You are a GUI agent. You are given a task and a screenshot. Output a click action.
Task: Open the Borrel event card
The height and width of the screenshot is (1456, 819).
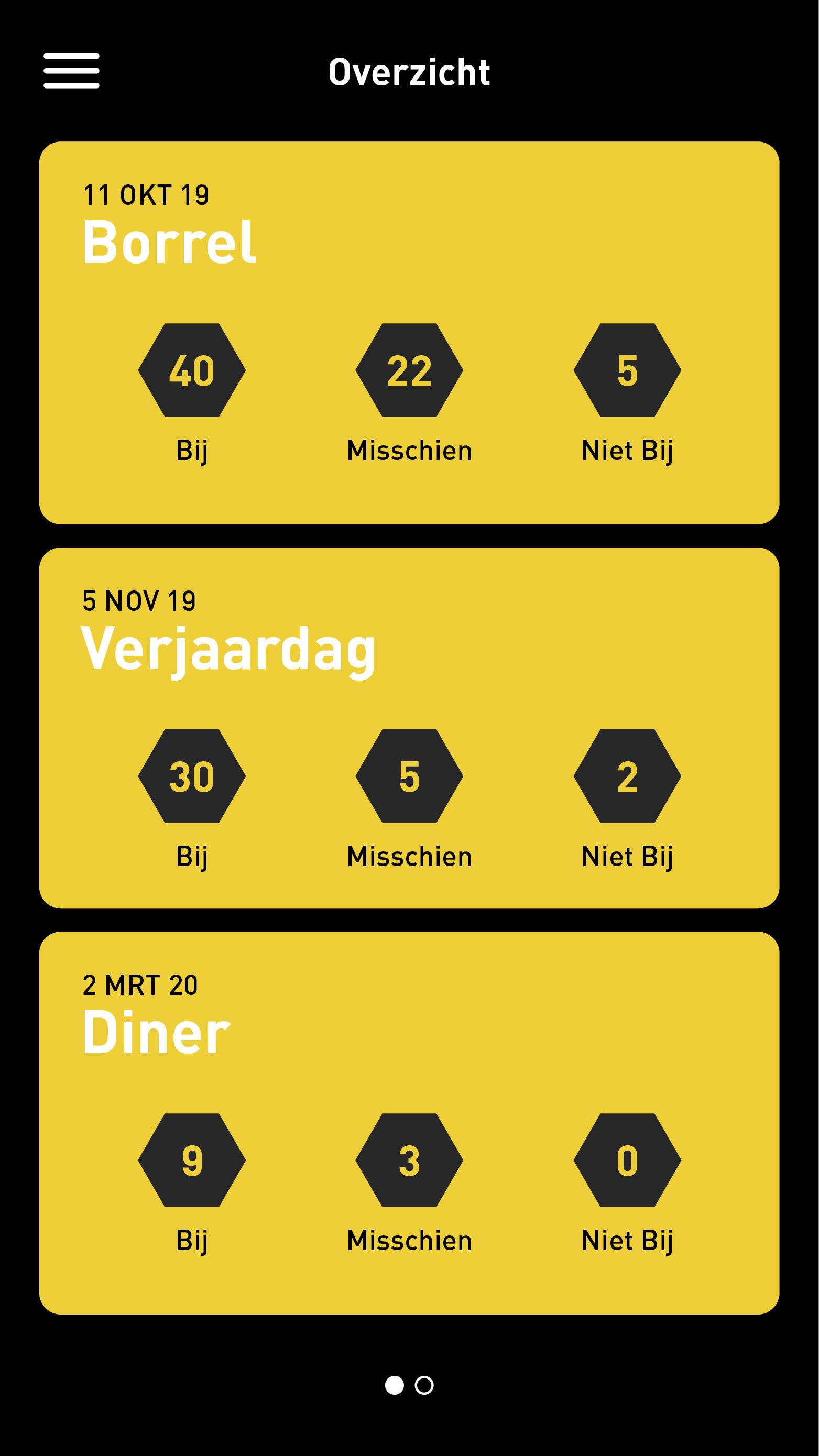[409, 333]
